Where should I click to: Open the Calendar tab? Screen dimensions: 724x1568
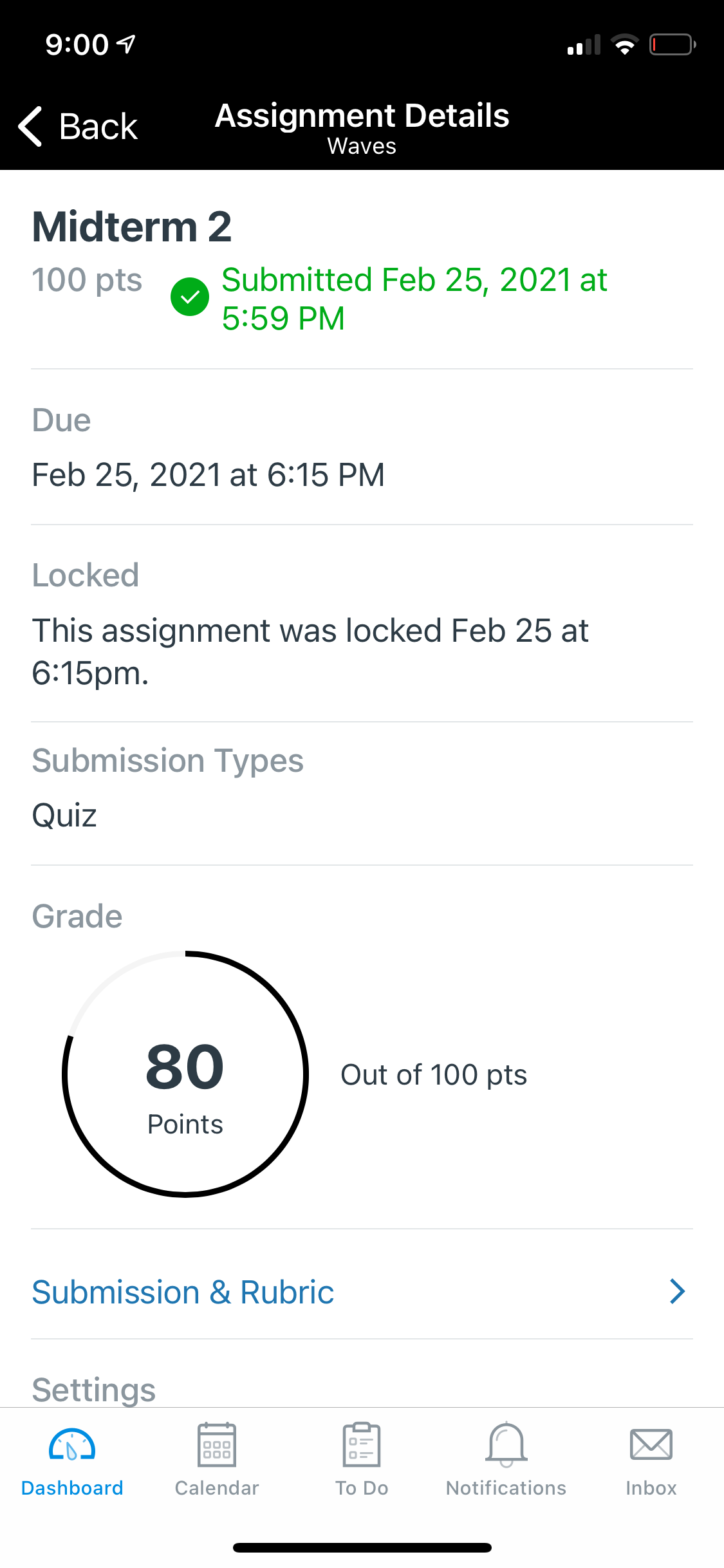point(217,1461)
